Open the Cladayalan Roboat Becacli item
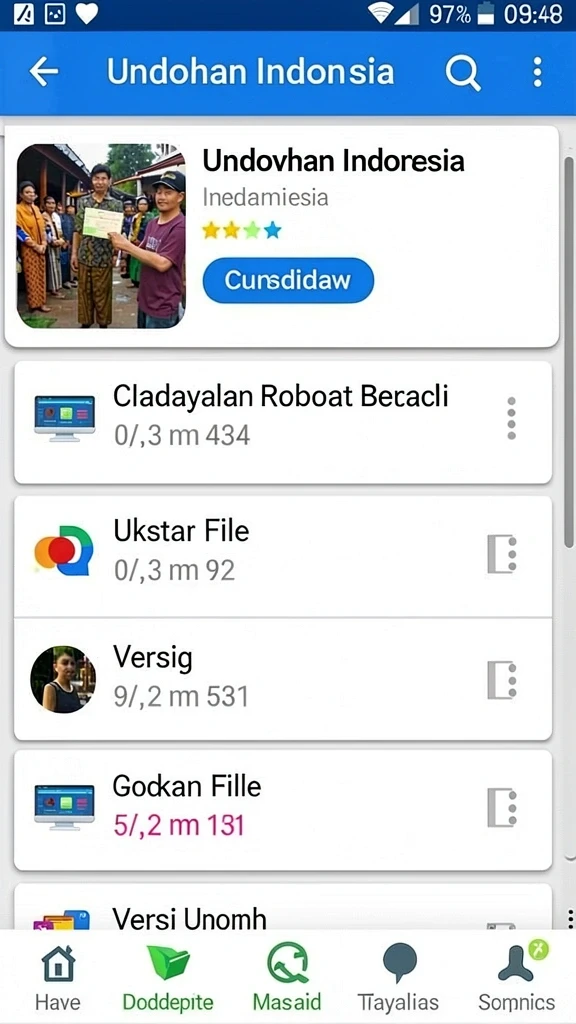 283,422
